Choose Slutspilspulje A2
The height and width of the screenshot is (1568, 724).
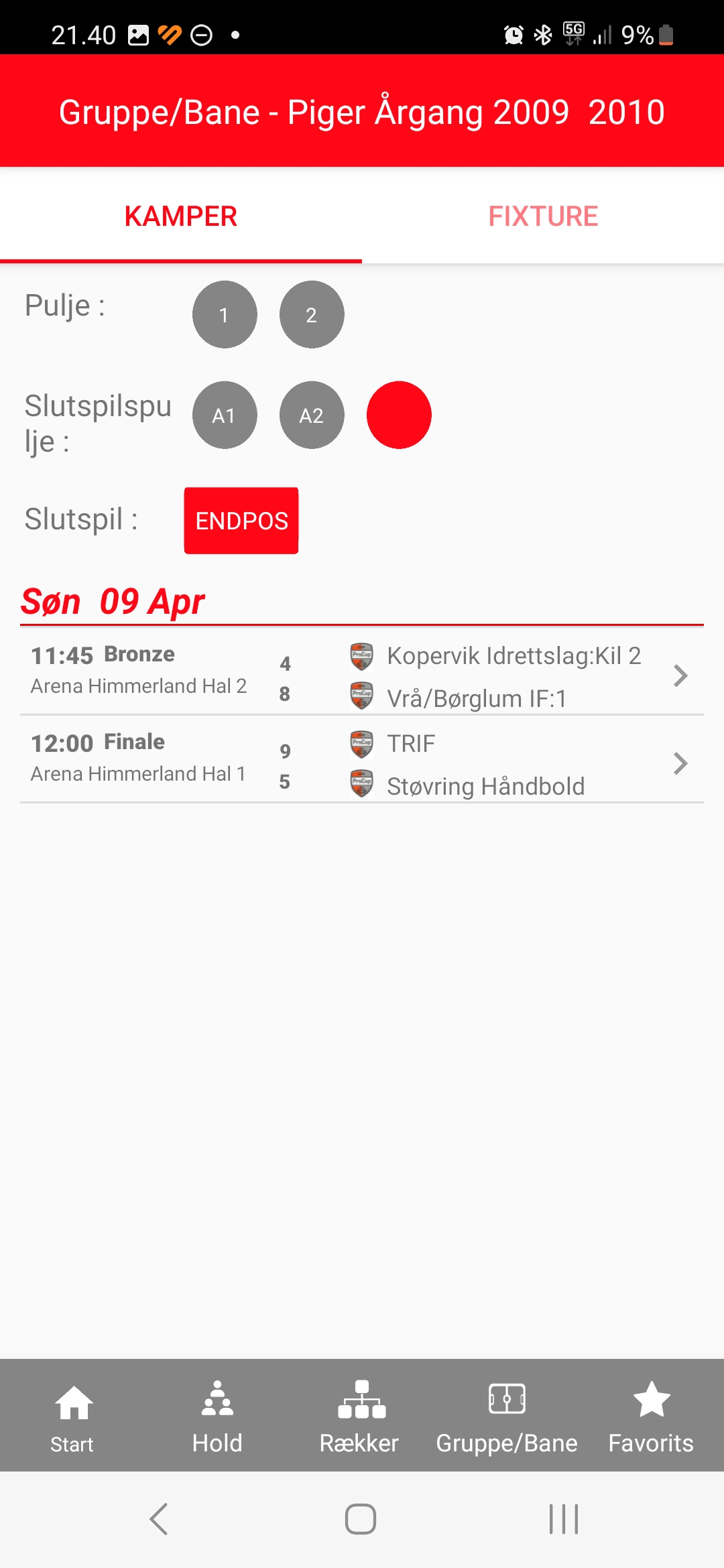point(312,415)
